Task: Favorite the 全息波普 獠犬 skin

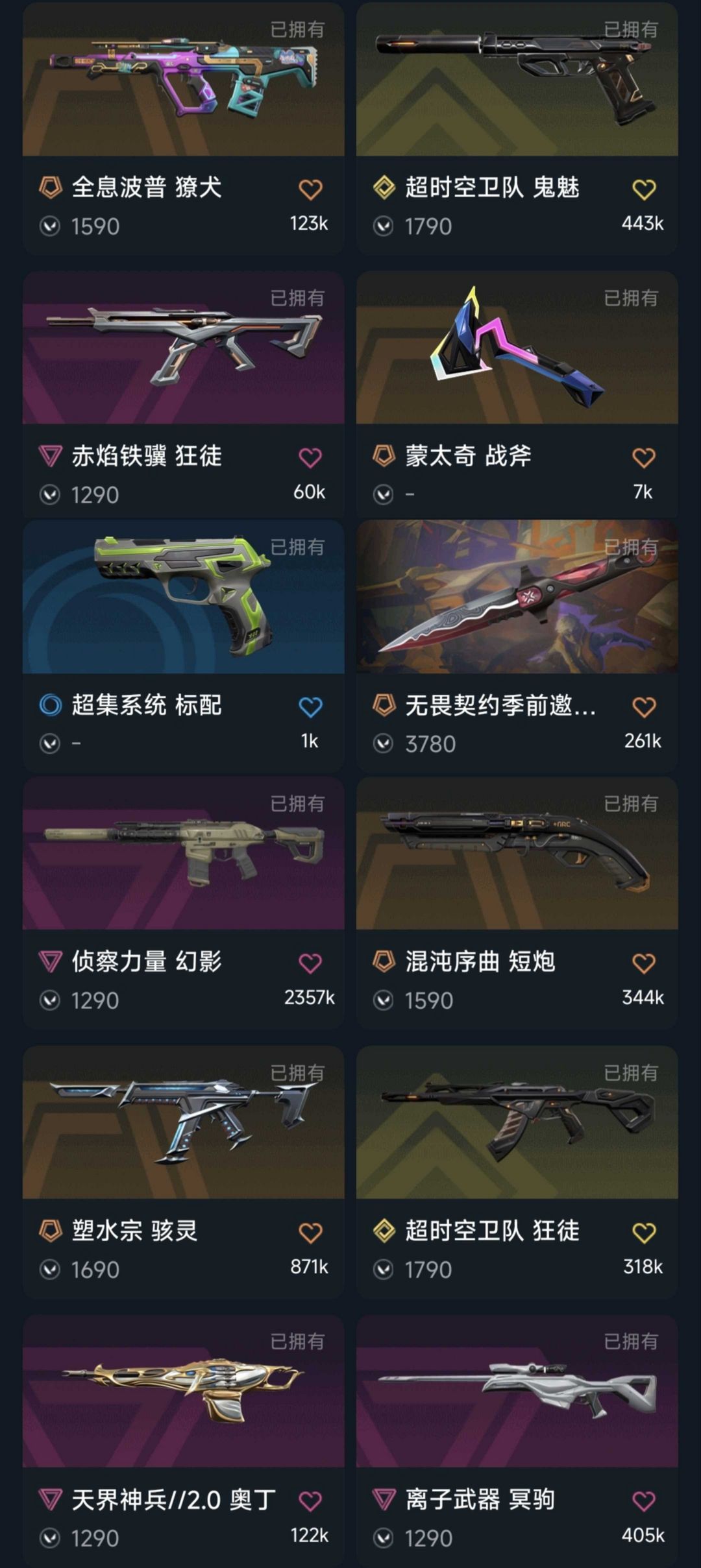Action: tap(310, 189)
